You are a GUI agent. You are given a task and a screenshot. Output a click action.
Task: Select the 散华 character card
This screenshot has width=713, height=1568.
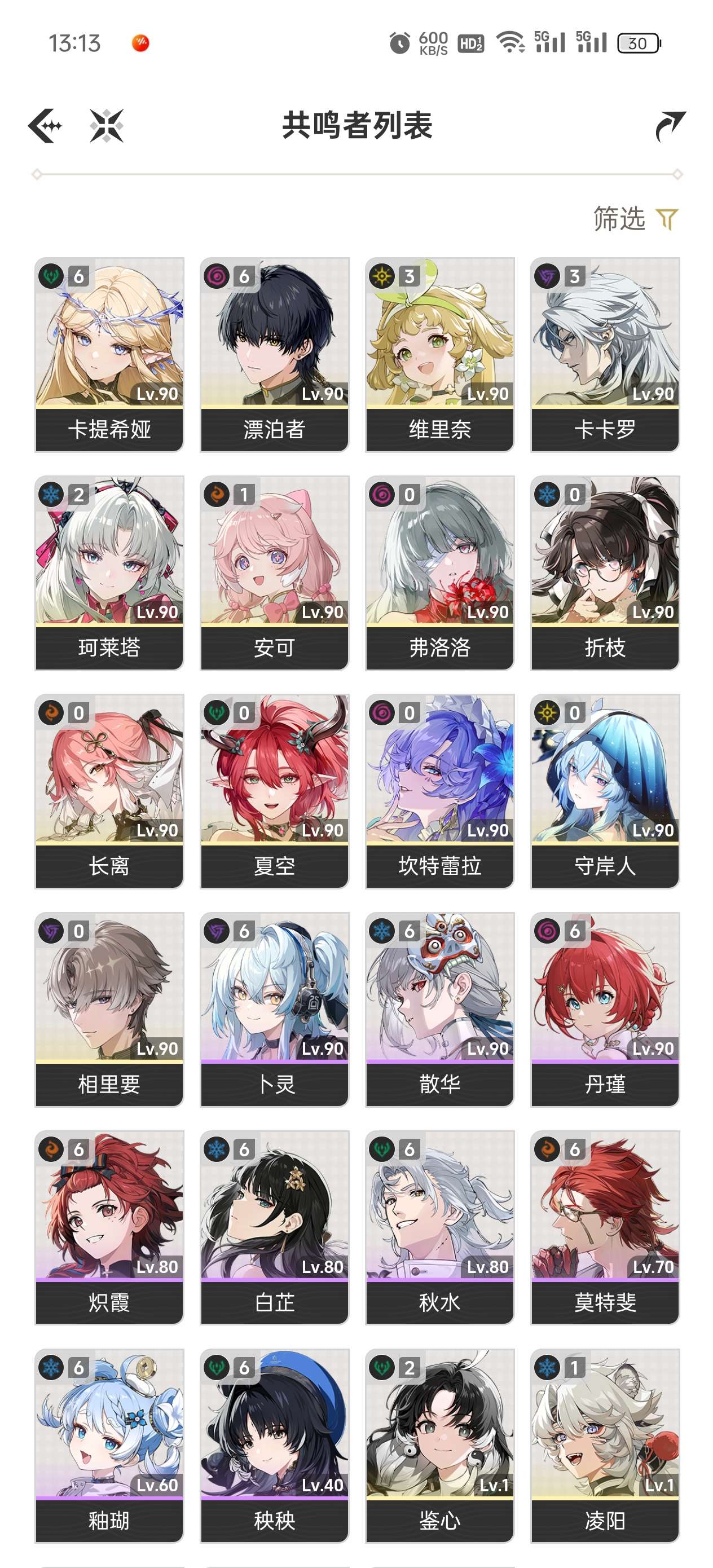tap(439, 1009)
